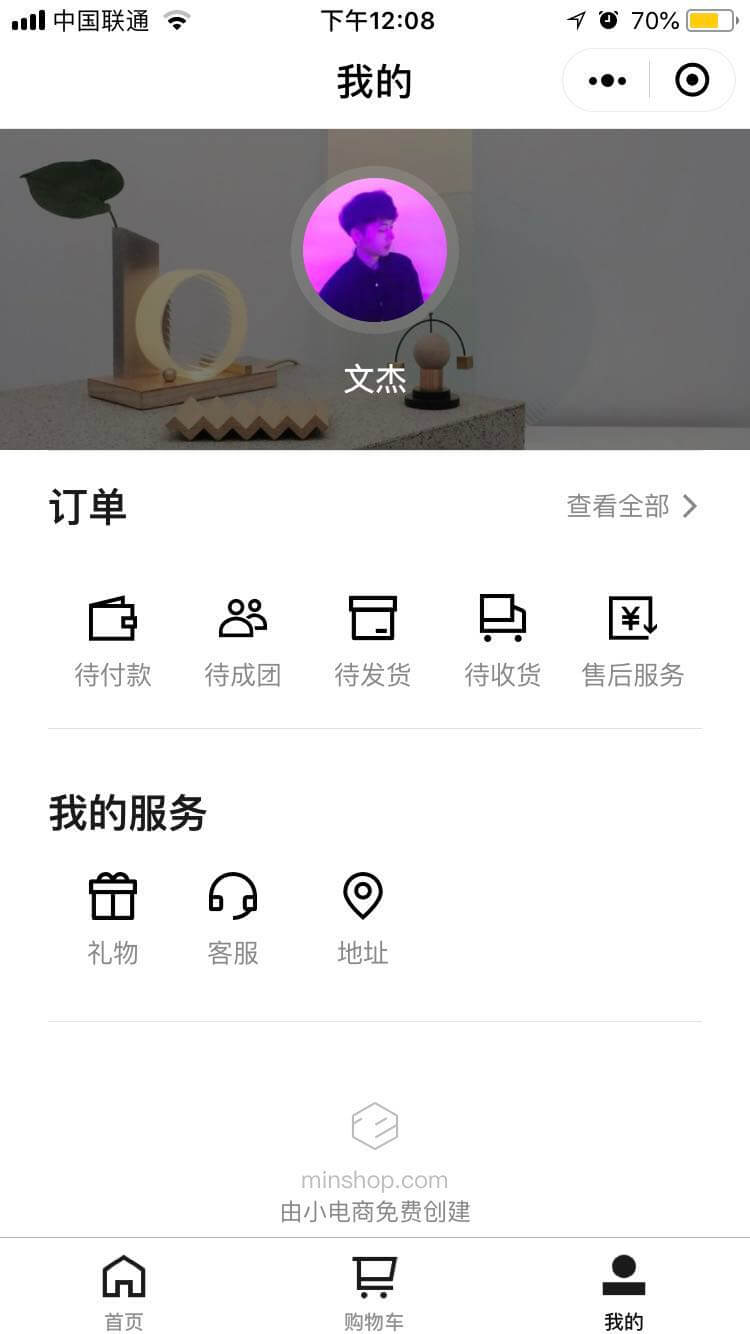Open 礼物 gifts service

point(113,918)
